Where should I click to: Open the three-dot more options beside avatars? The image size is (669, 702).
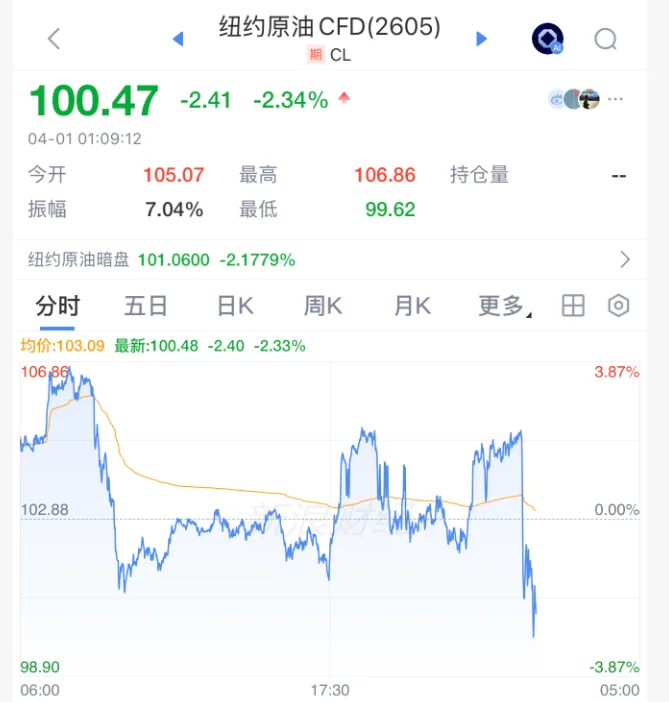(616, 99)
